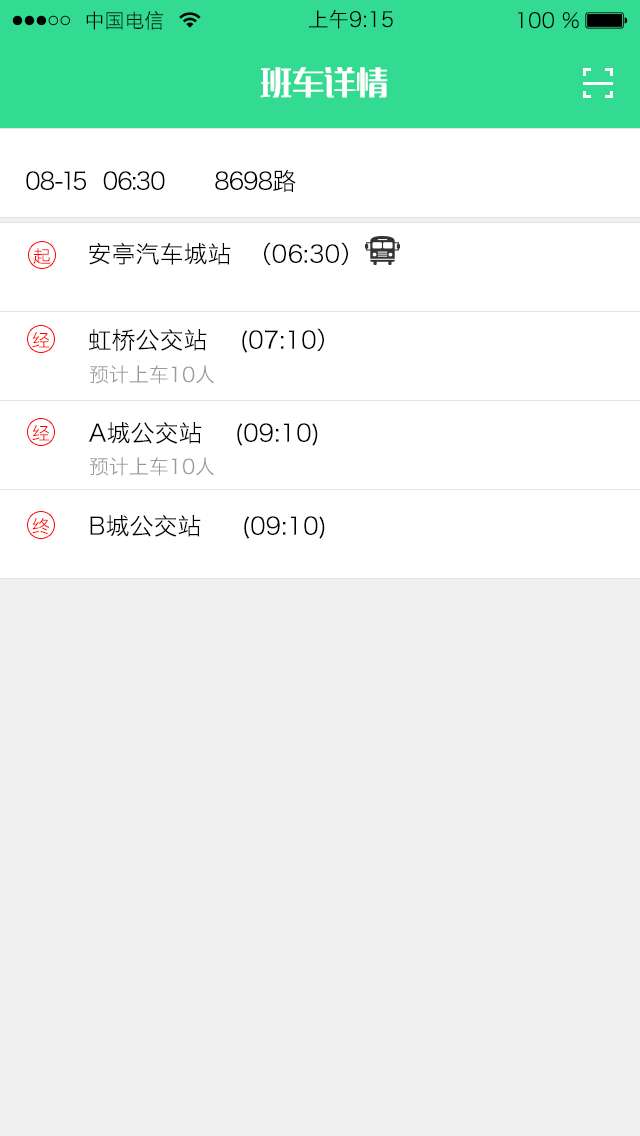Open the 安亭汽车城站 start stop row
Screen dimensions: 640x1136
coord(320,267)
